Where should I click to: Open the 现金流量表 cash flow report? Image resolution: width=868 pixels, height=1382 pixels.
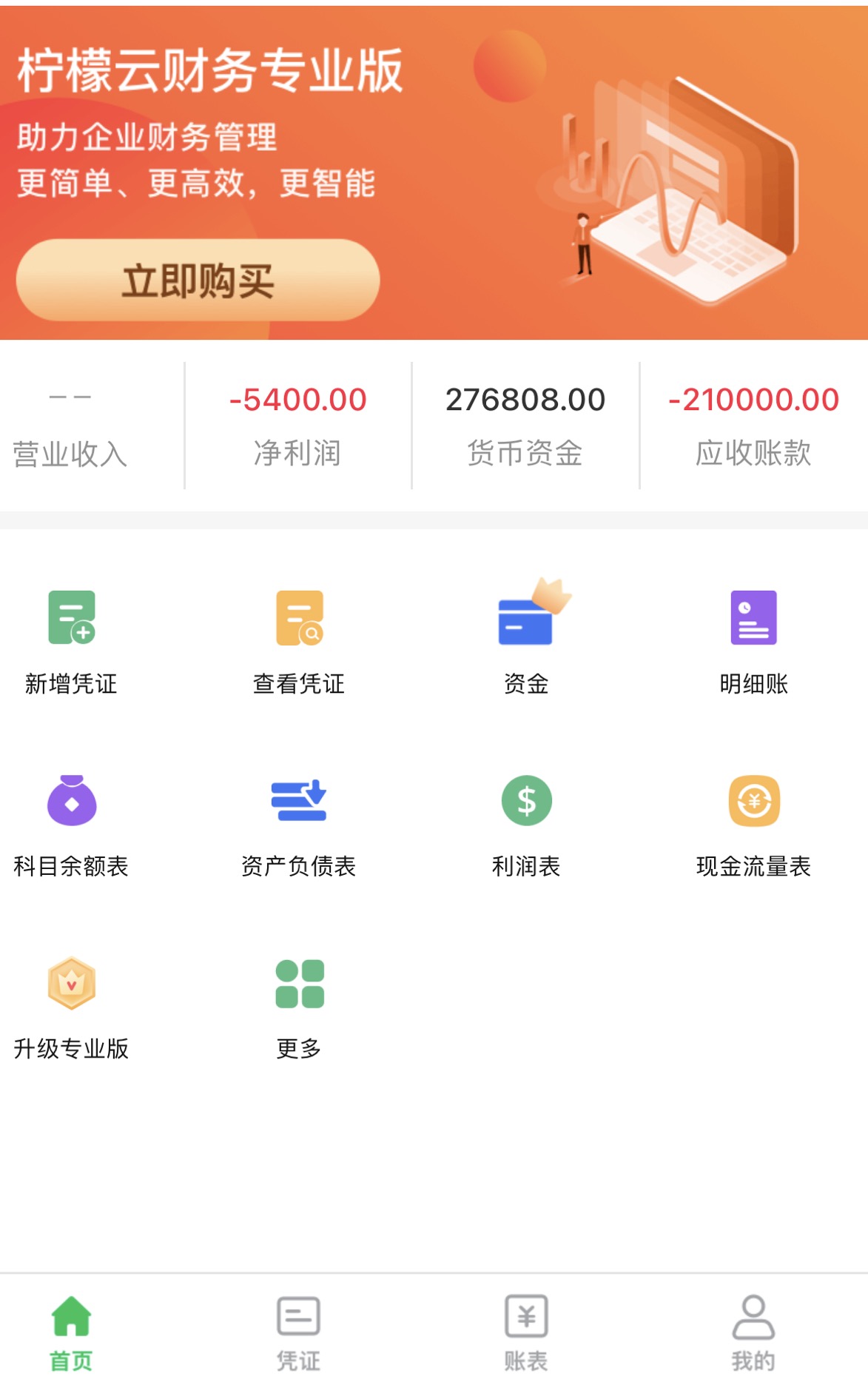[753, 823]
